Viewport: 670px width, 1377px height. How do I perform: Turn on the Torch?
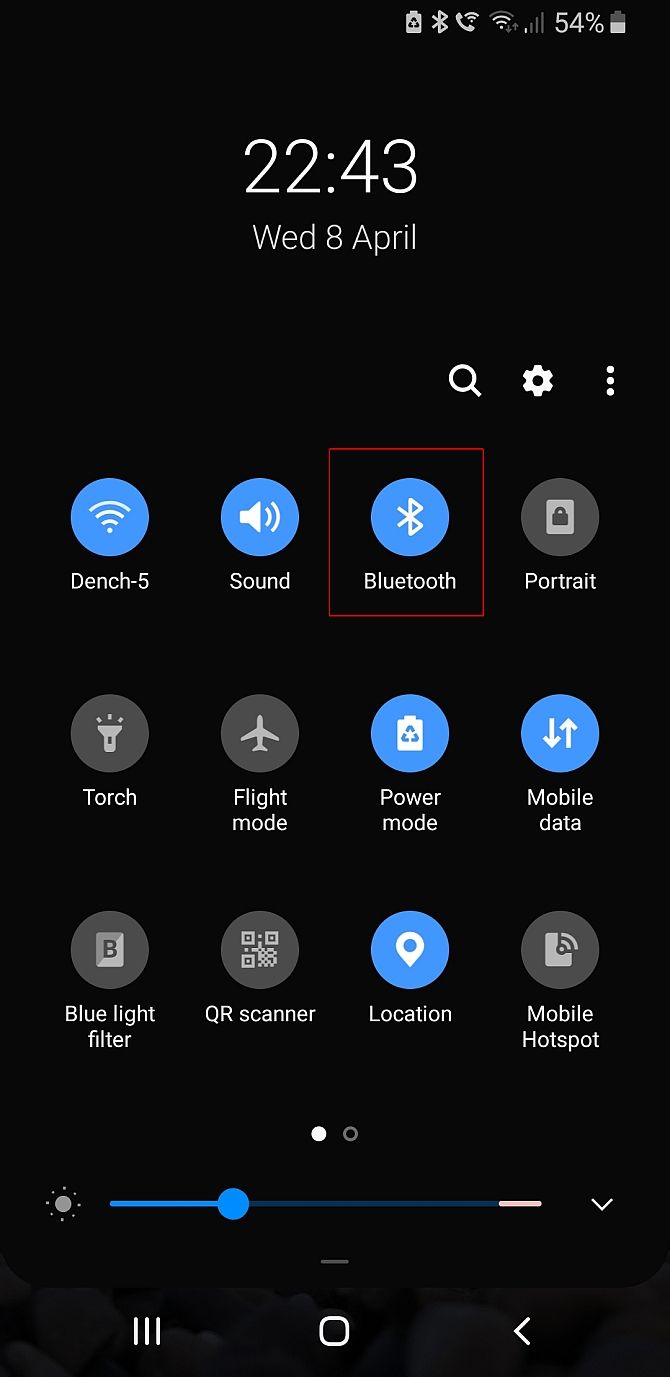pyautogui.click(x=110, y=734)
